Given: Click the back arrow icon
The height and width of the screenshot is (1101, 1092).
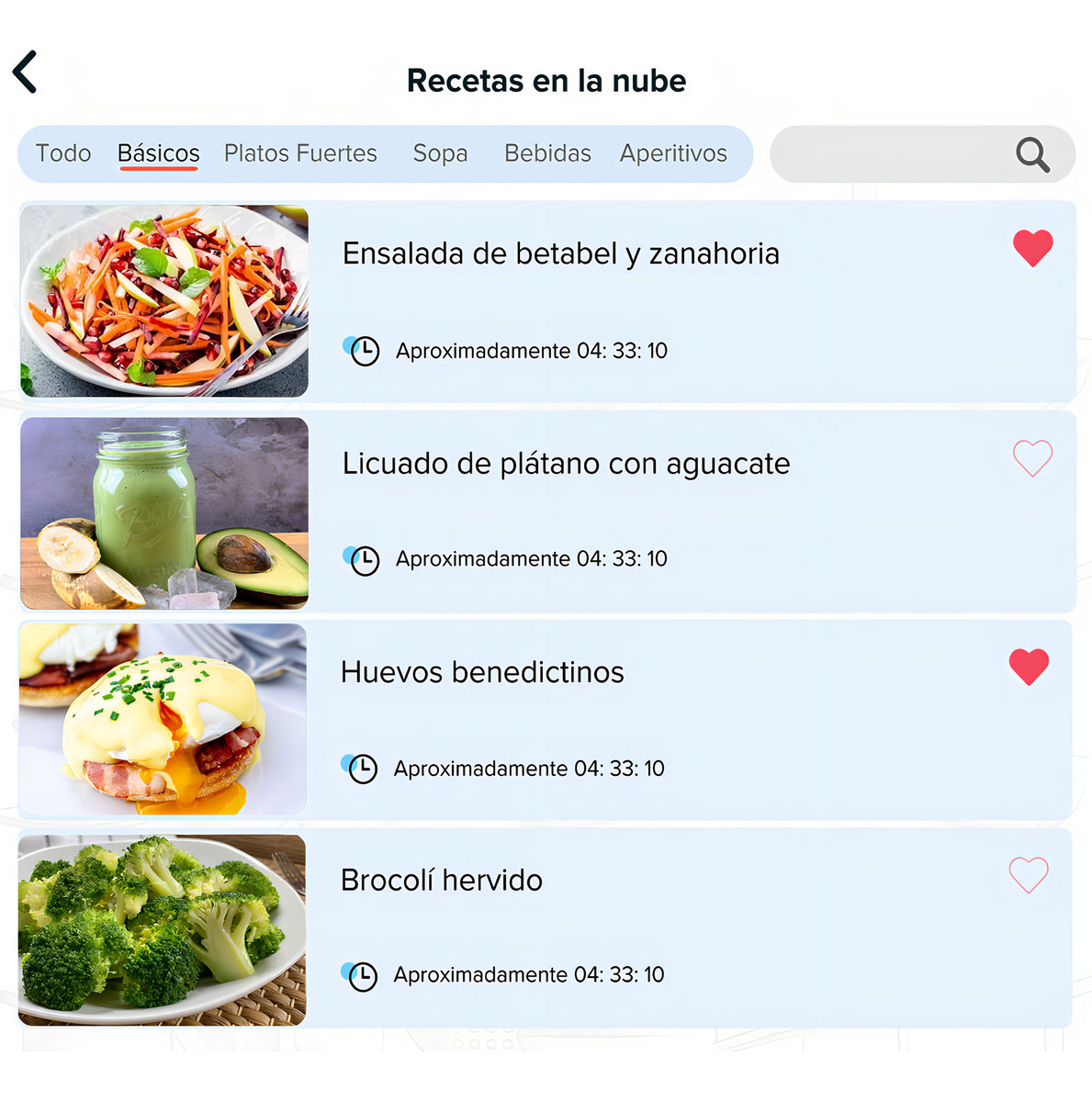Looking at the screenshot, I should (x=25, y=72).
